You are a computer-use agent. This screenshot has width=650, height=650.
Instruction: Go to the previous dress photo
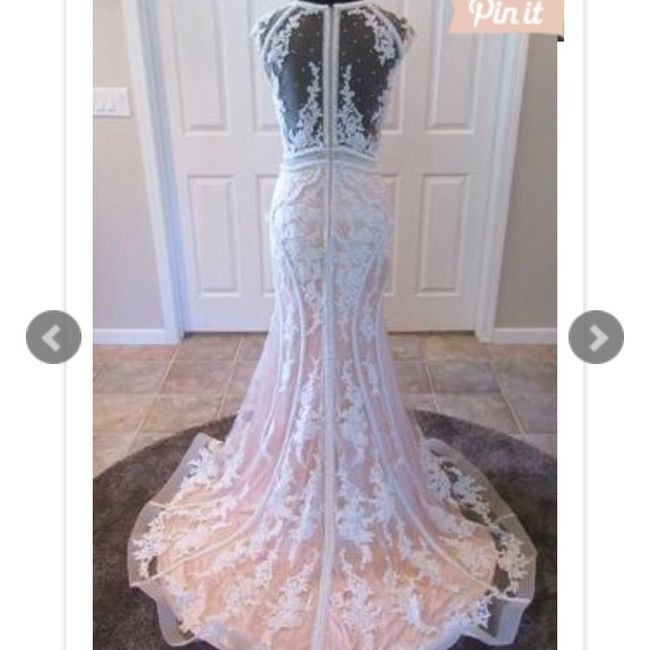53,337
